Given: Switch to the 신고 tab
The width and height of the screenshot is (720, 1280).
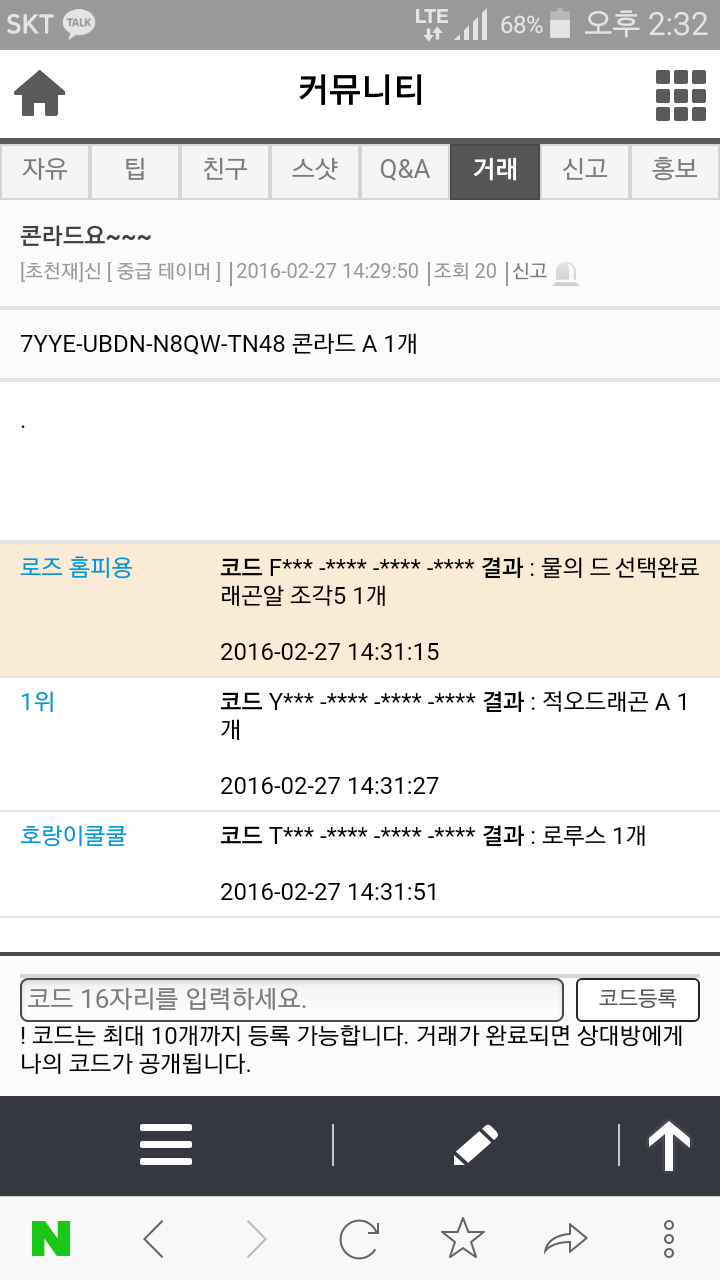Looking at the screenshot, I should pos(585,170).
